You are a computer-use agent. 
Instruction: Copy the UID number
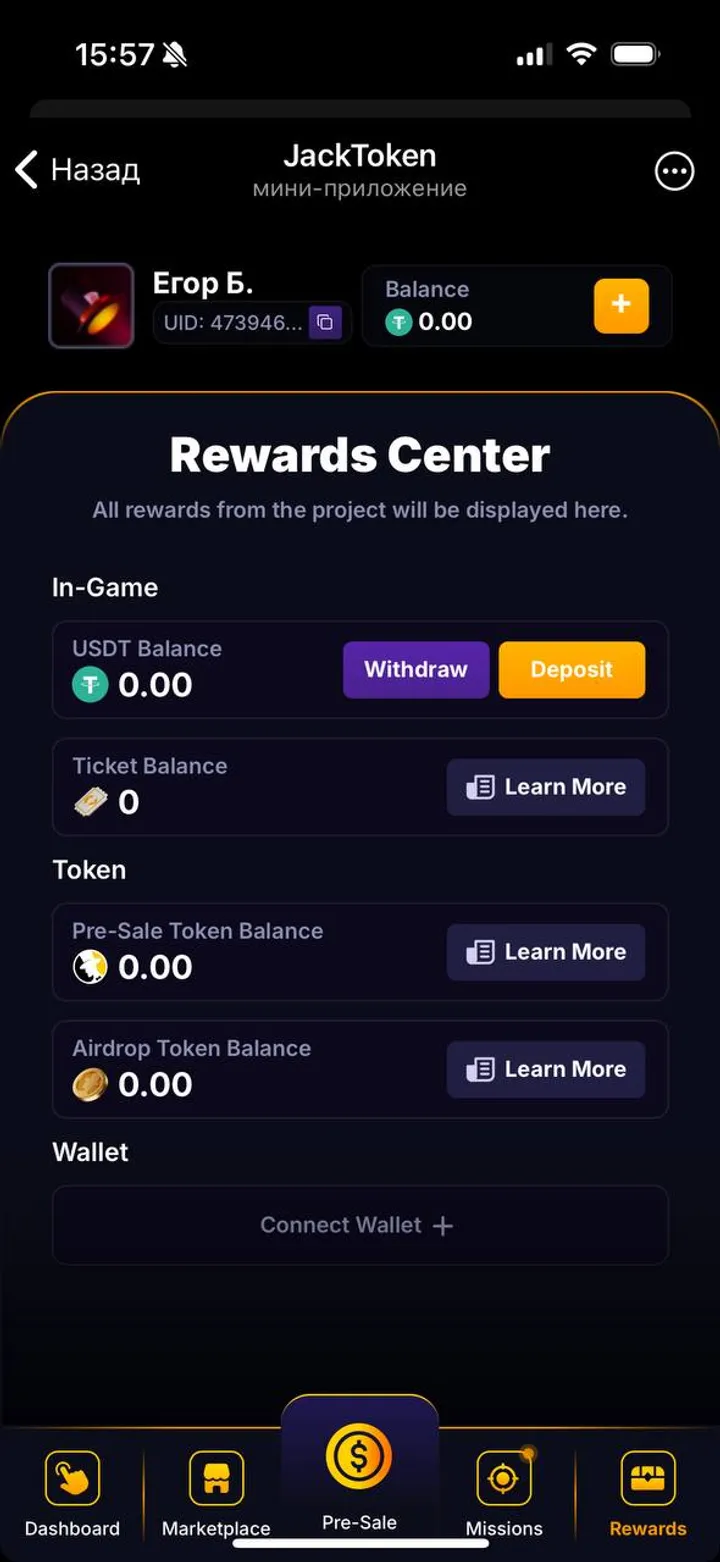click(325, 322)
